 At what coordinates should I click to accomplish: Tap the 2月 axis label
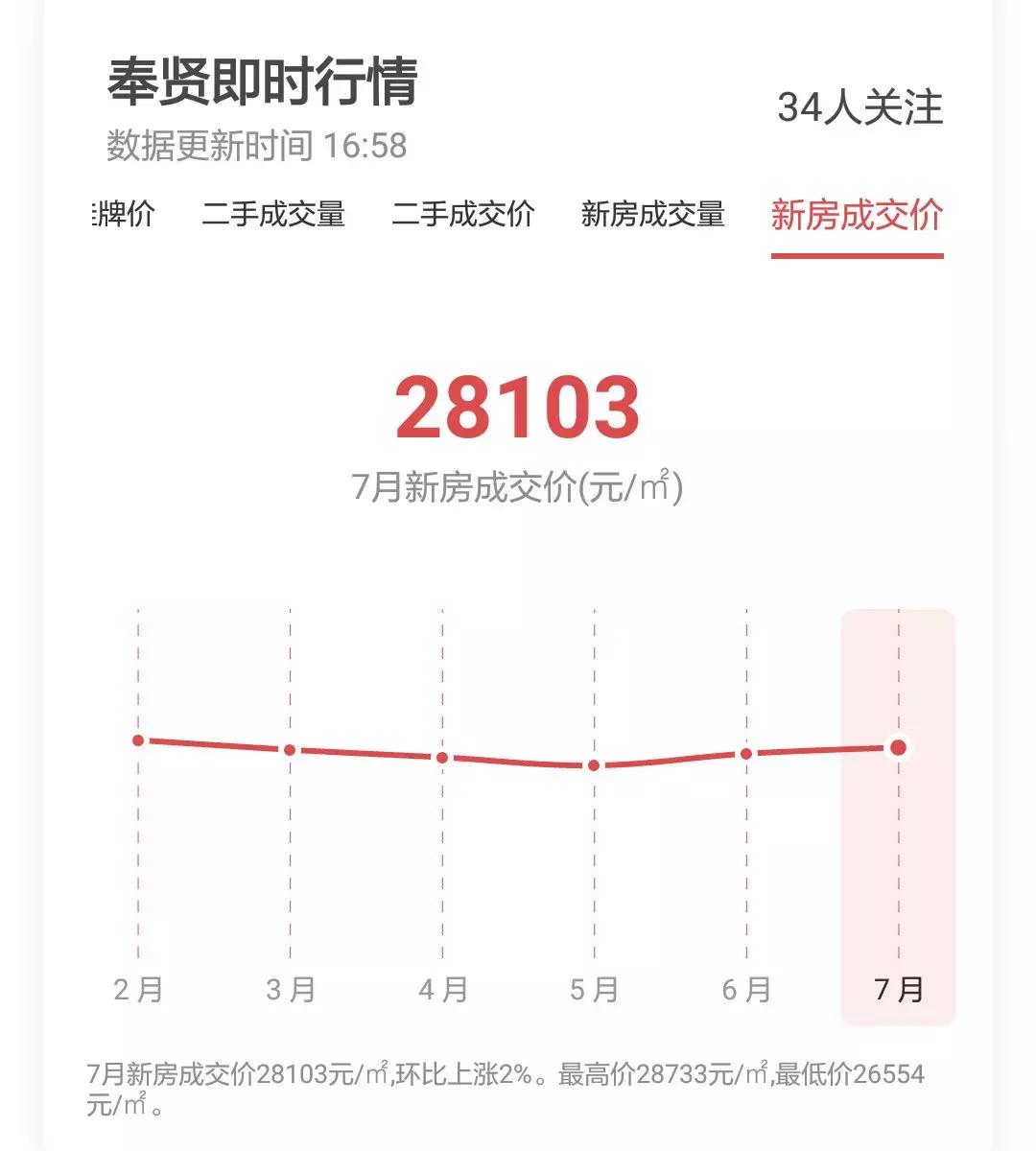[x=139, y=988]
